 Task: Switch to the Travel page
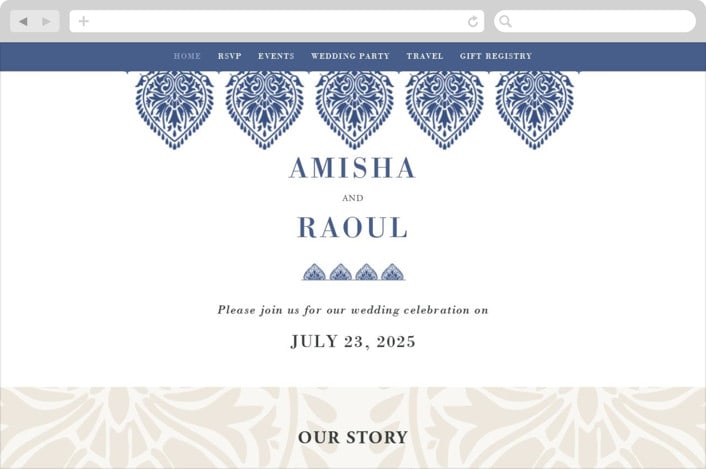pyautogui.click(x=425, y=56)
